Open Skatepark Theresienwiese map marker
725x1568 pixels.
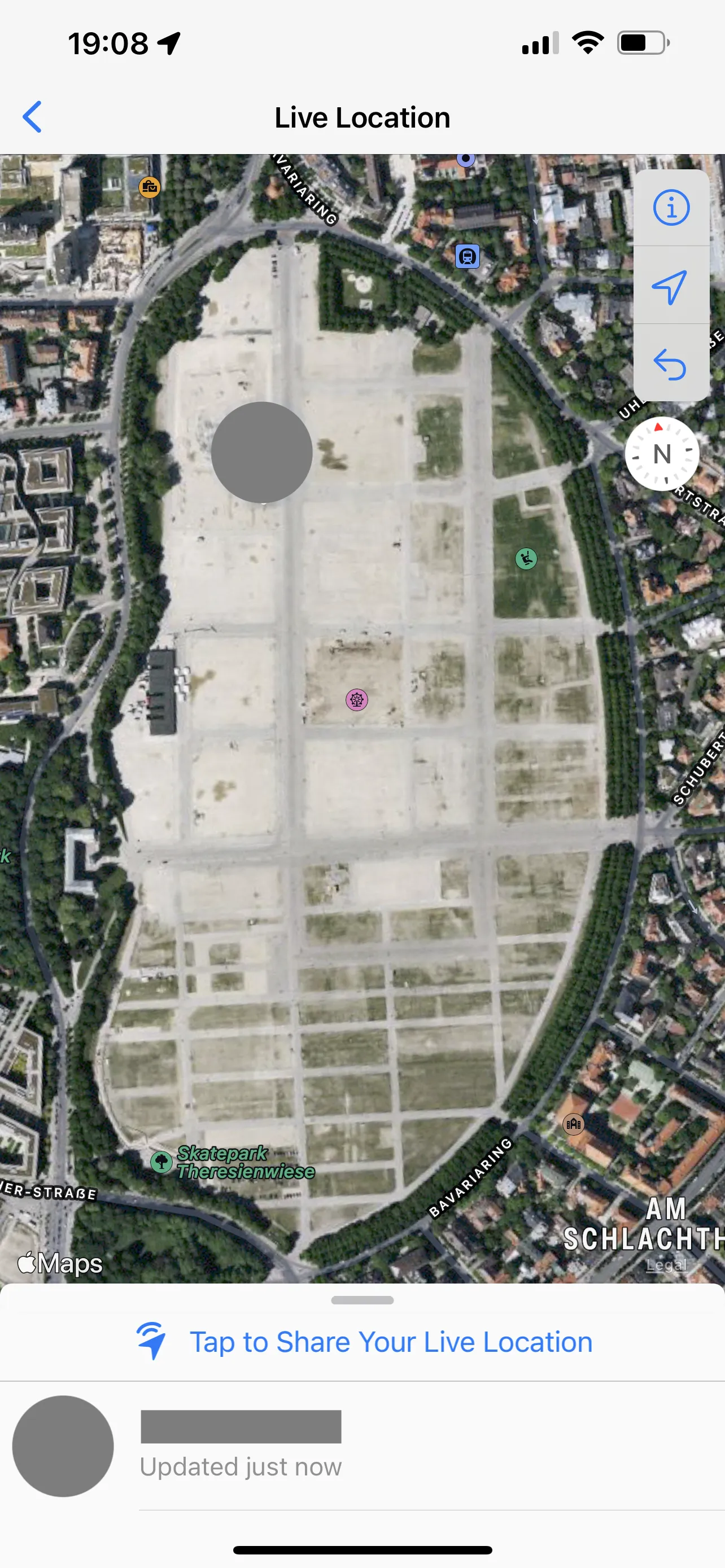162,1162
